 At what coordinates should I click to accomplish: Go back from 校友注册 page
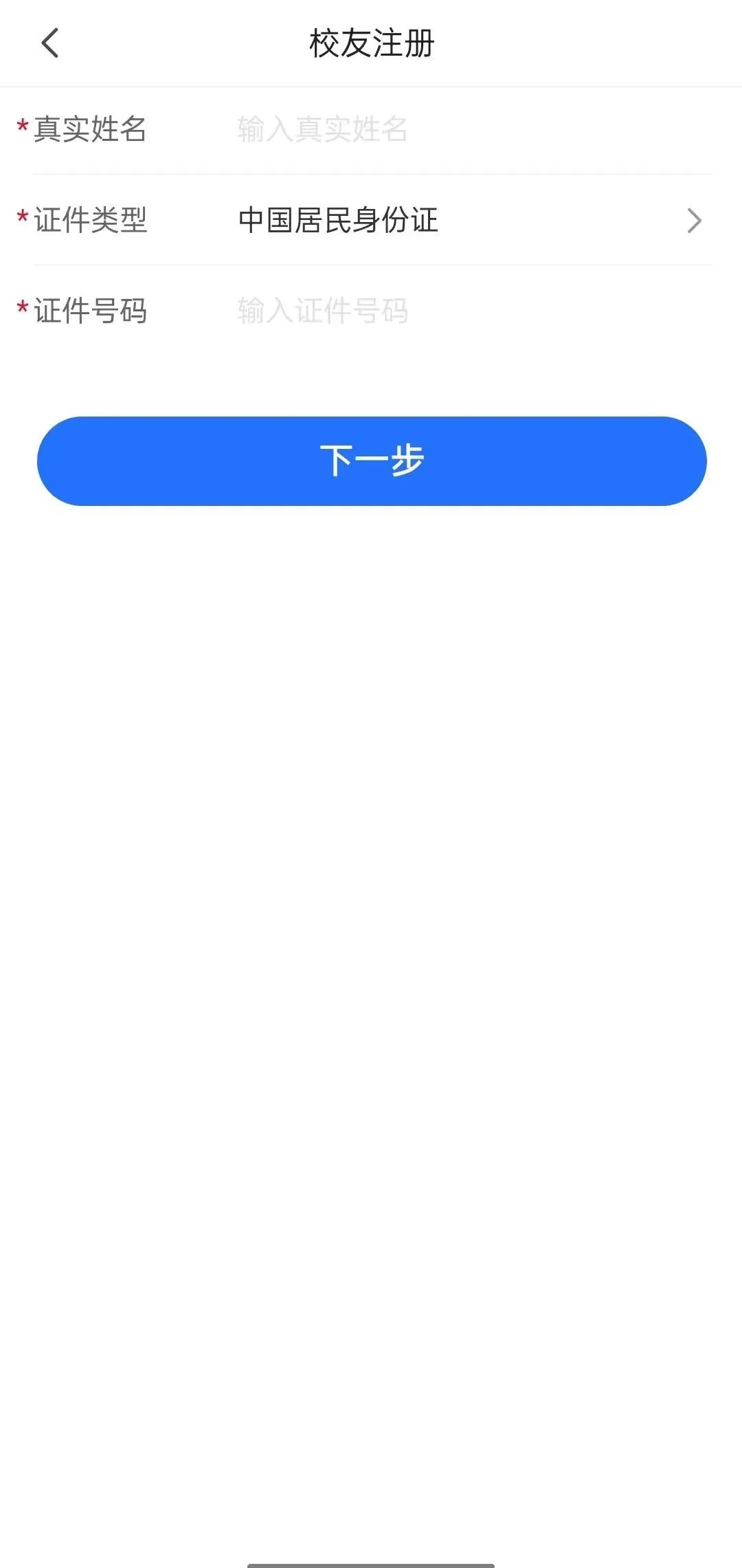click(x=50, y=43)
